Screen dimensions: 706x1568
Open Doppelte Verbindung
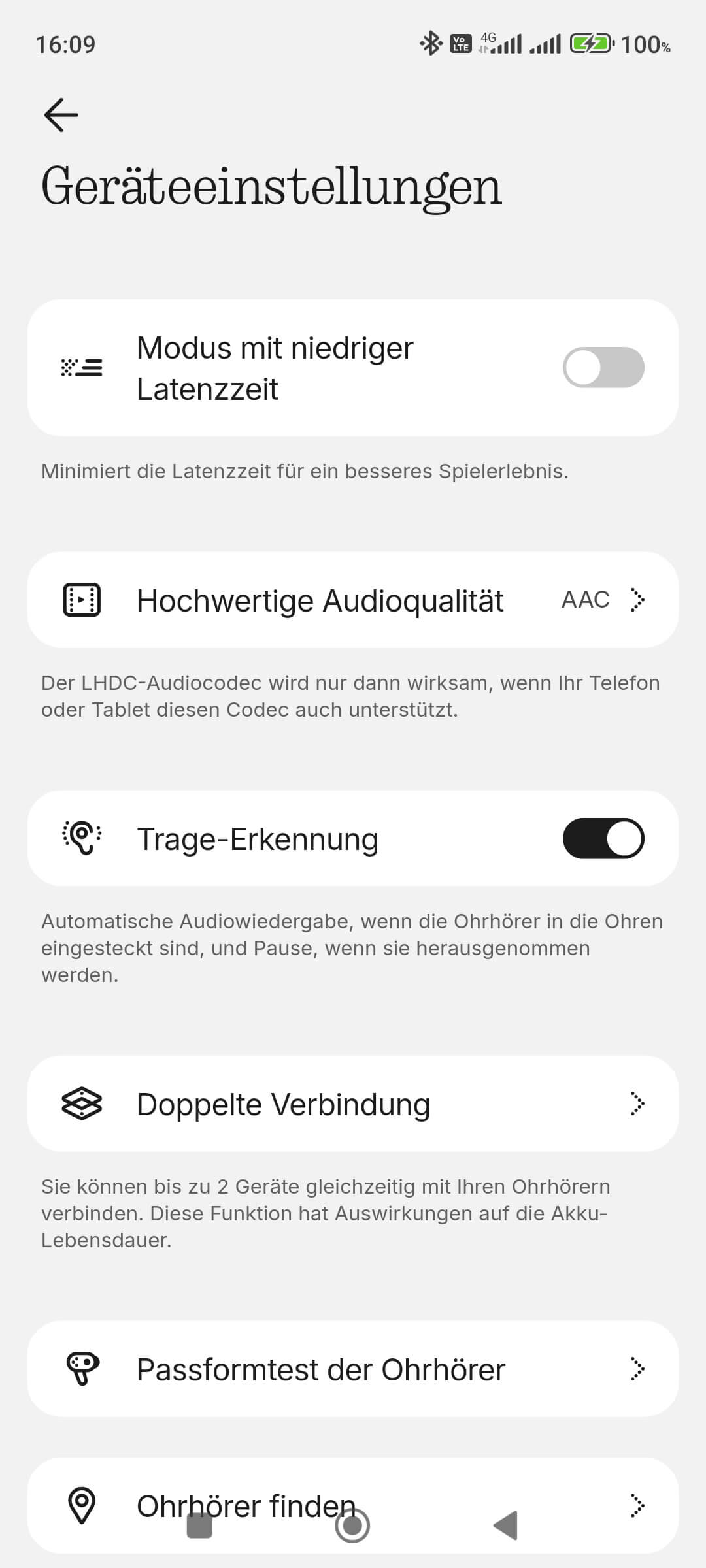click(x=353, y=1104)
